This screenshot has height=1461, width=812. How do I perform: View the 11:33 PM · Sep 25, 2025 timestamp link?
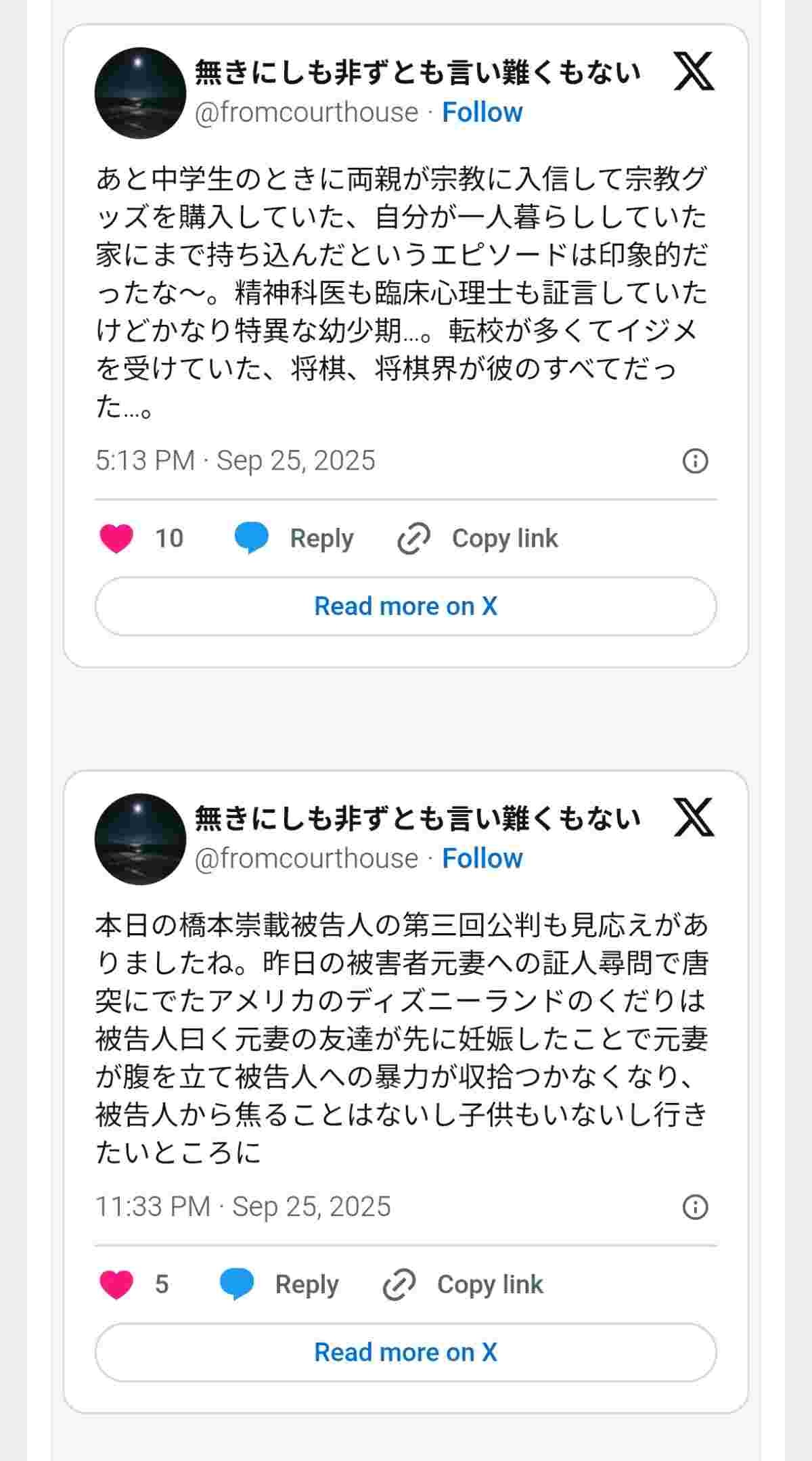coord(243,1207)
